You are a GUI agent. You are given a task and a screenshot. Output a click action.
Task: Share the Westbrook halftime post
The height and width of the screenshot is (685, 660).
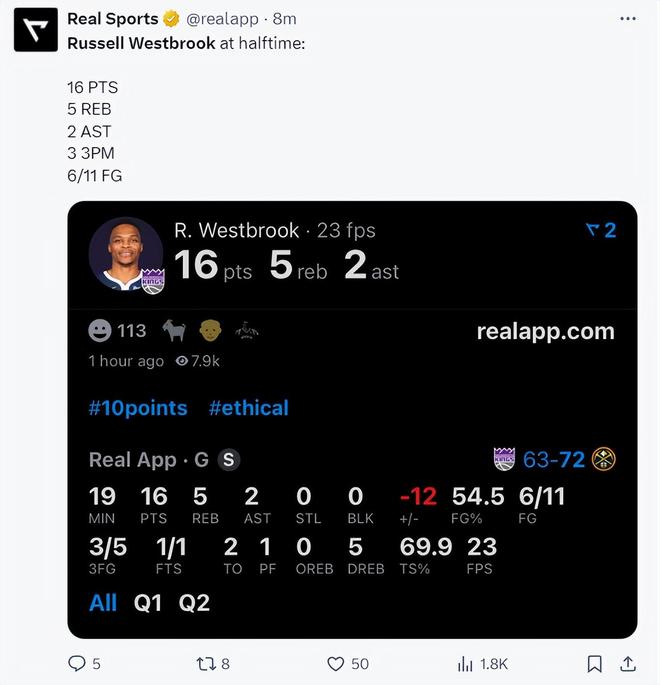tap(628, 663)
